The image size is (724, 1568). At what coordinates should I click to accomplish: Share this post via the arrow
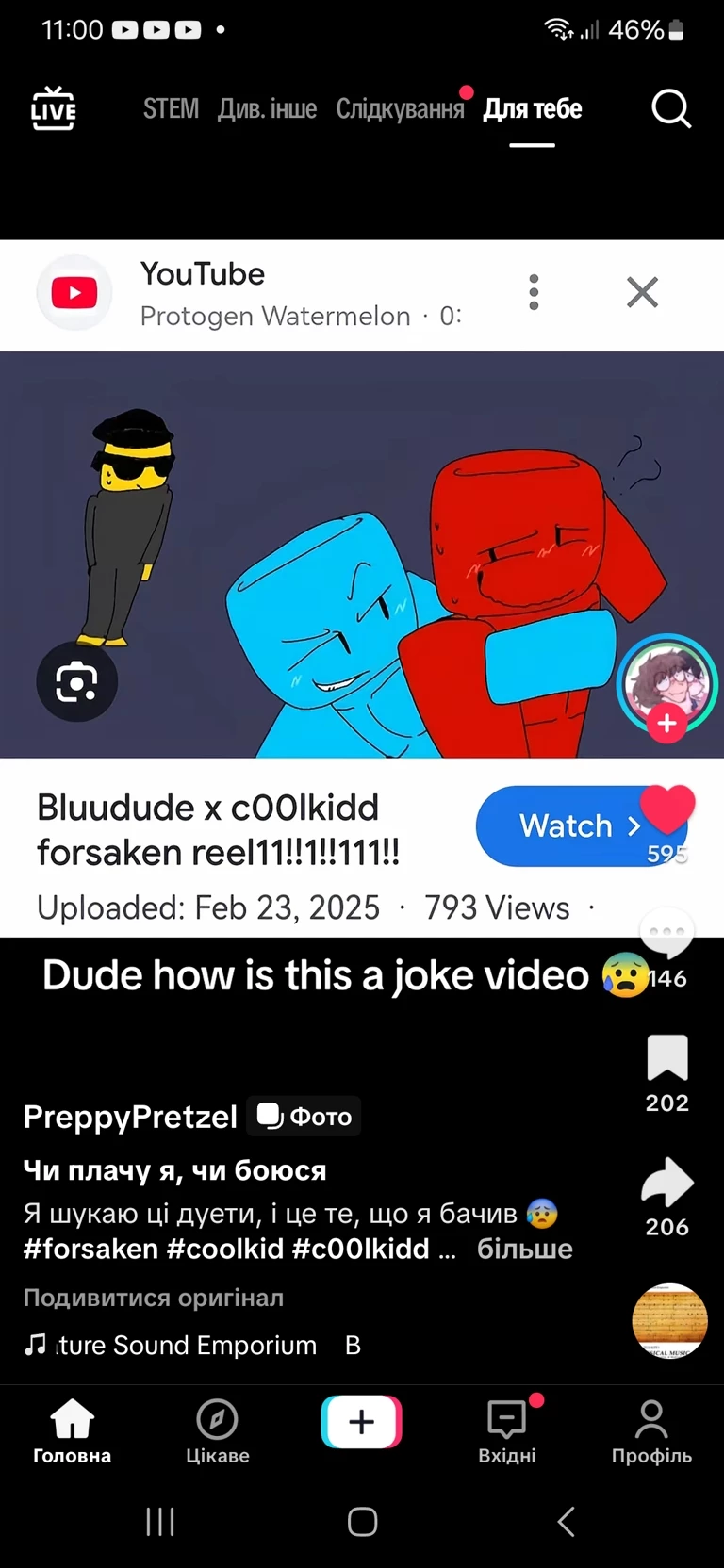tap(667, 1183)
